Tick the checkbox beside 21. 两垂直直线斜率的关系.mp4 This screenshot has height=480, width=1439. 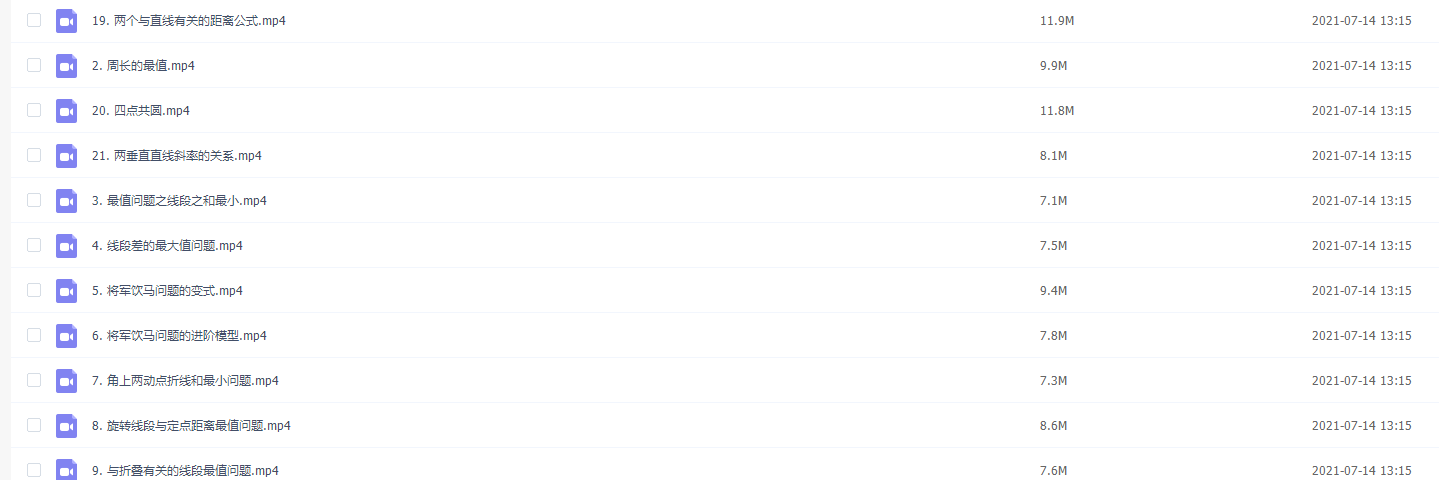tap(34, 155)
